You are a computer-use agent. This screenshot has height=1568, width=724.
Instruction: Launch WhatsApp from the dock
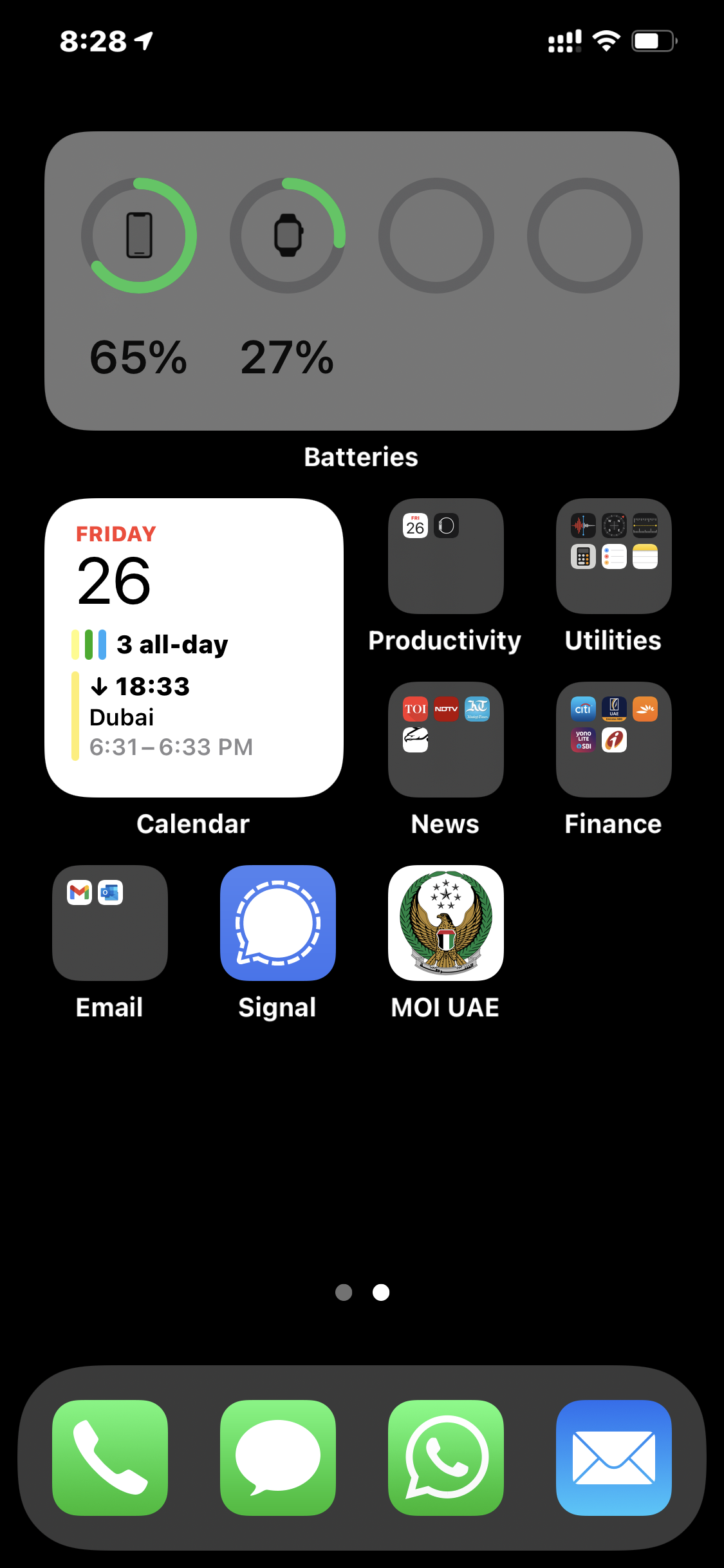(x=445, y=1457)
